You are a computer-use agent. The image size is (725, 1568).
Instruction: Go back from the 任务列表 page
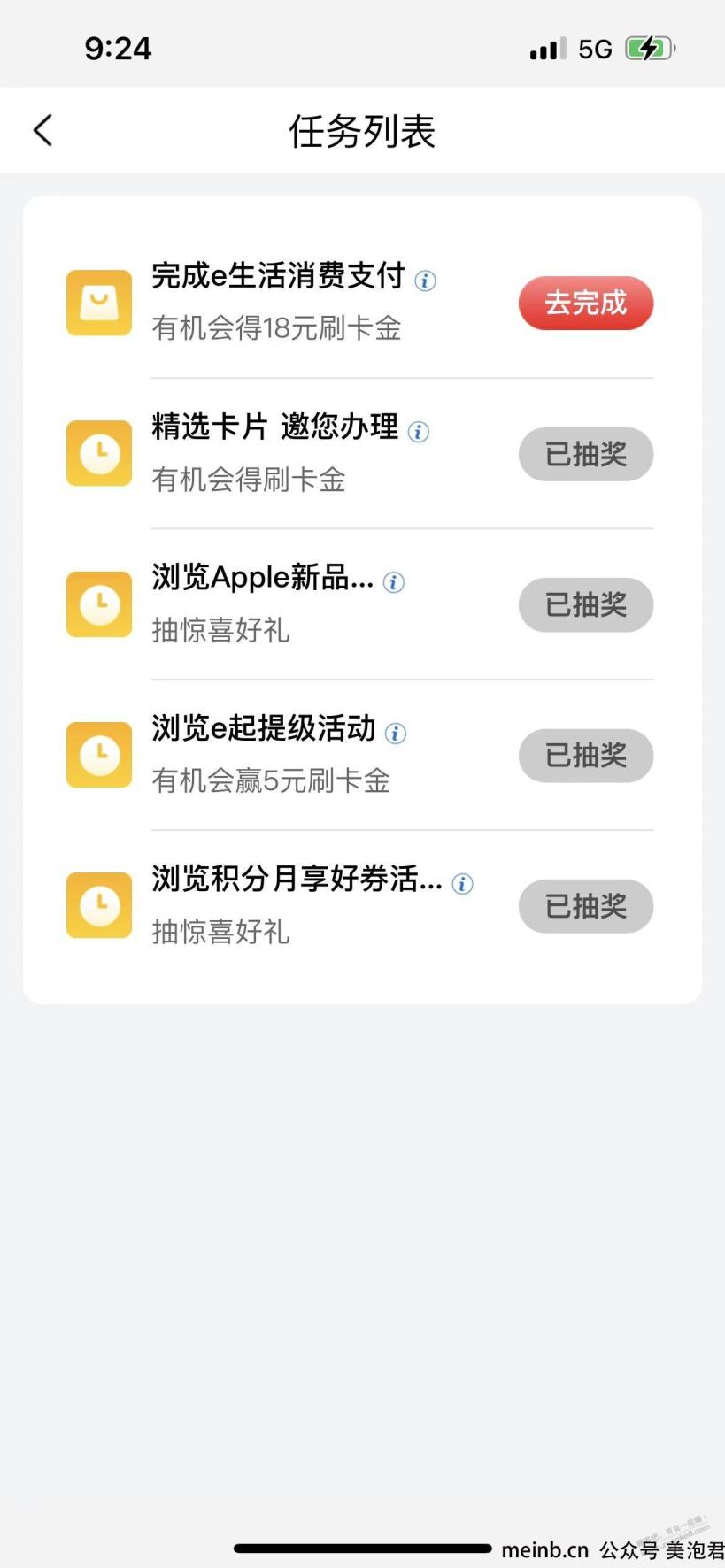[42, 130]
